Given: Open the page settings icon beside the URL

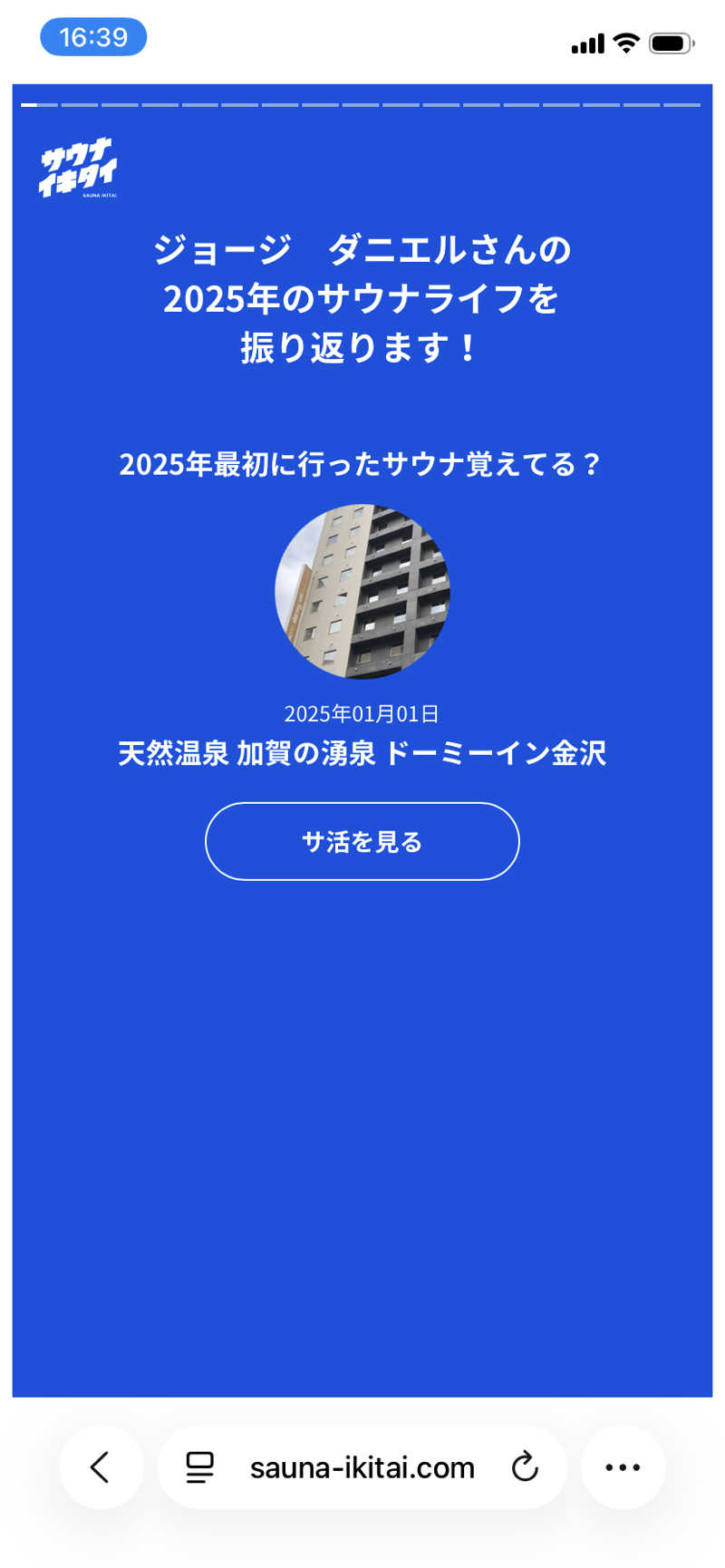Looking at the screenshot, I should pos(199,1466).
